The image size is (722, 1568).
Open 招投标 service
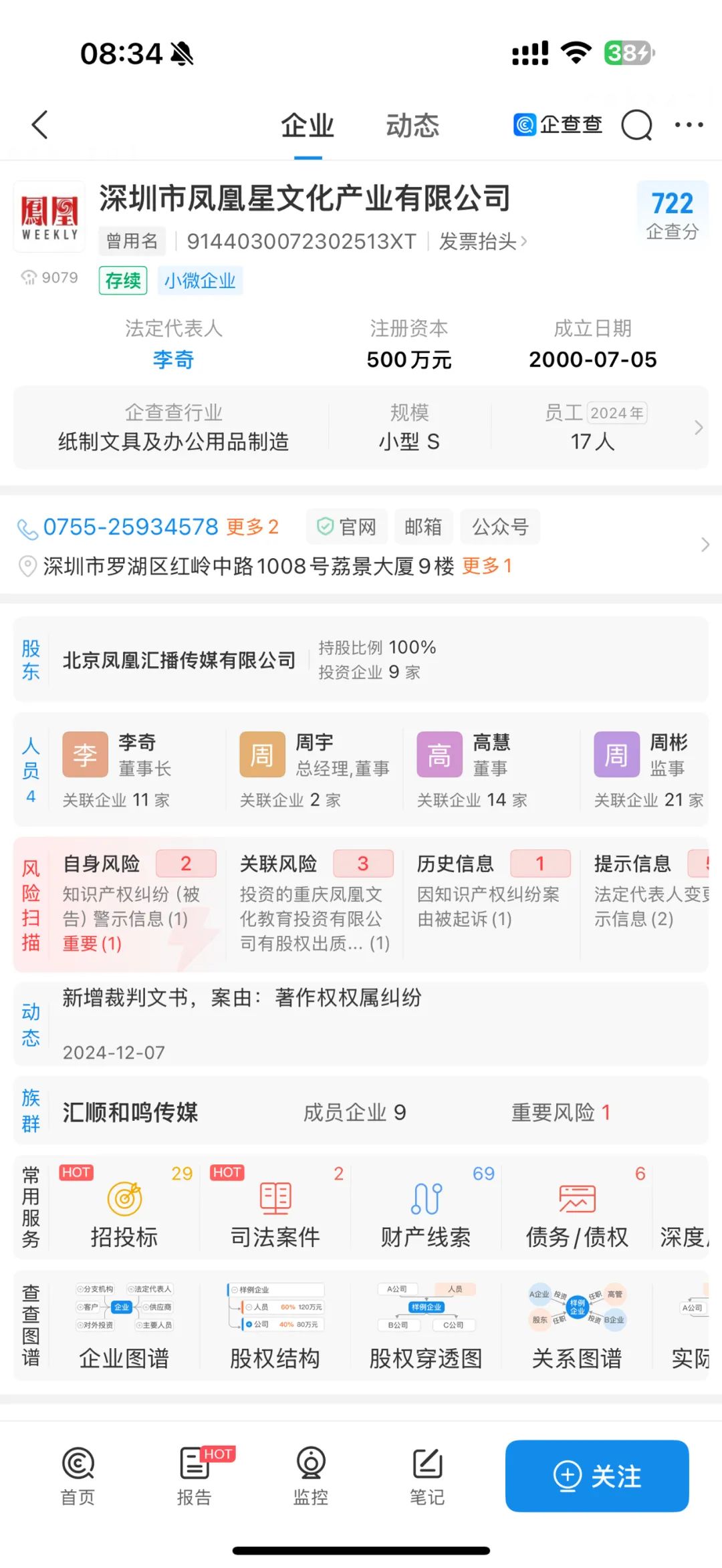click(x=124, y=1208)
